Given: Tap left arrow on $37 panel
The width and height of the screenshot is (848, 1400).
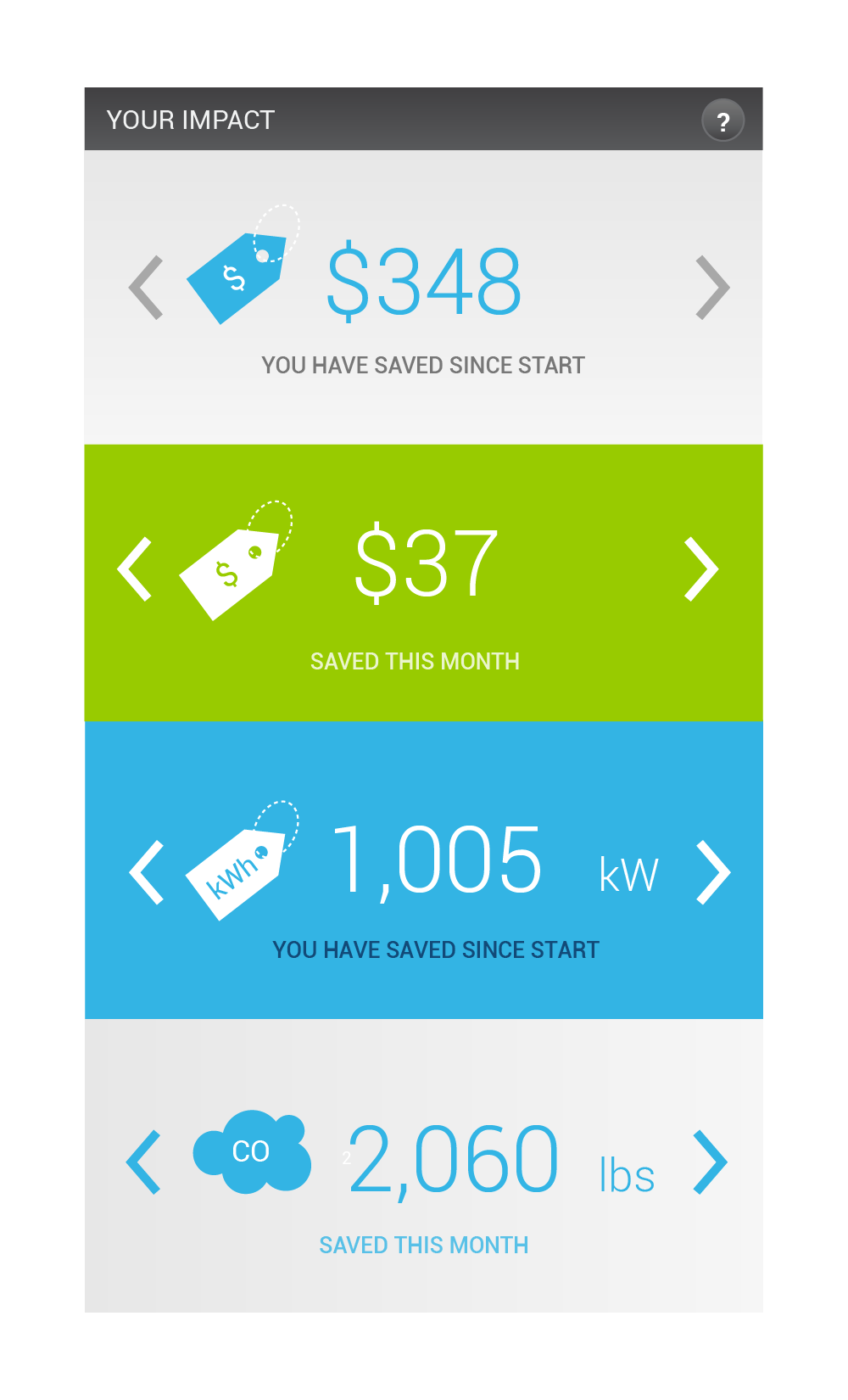Looking at the screenshot, I should pos(135,569).
